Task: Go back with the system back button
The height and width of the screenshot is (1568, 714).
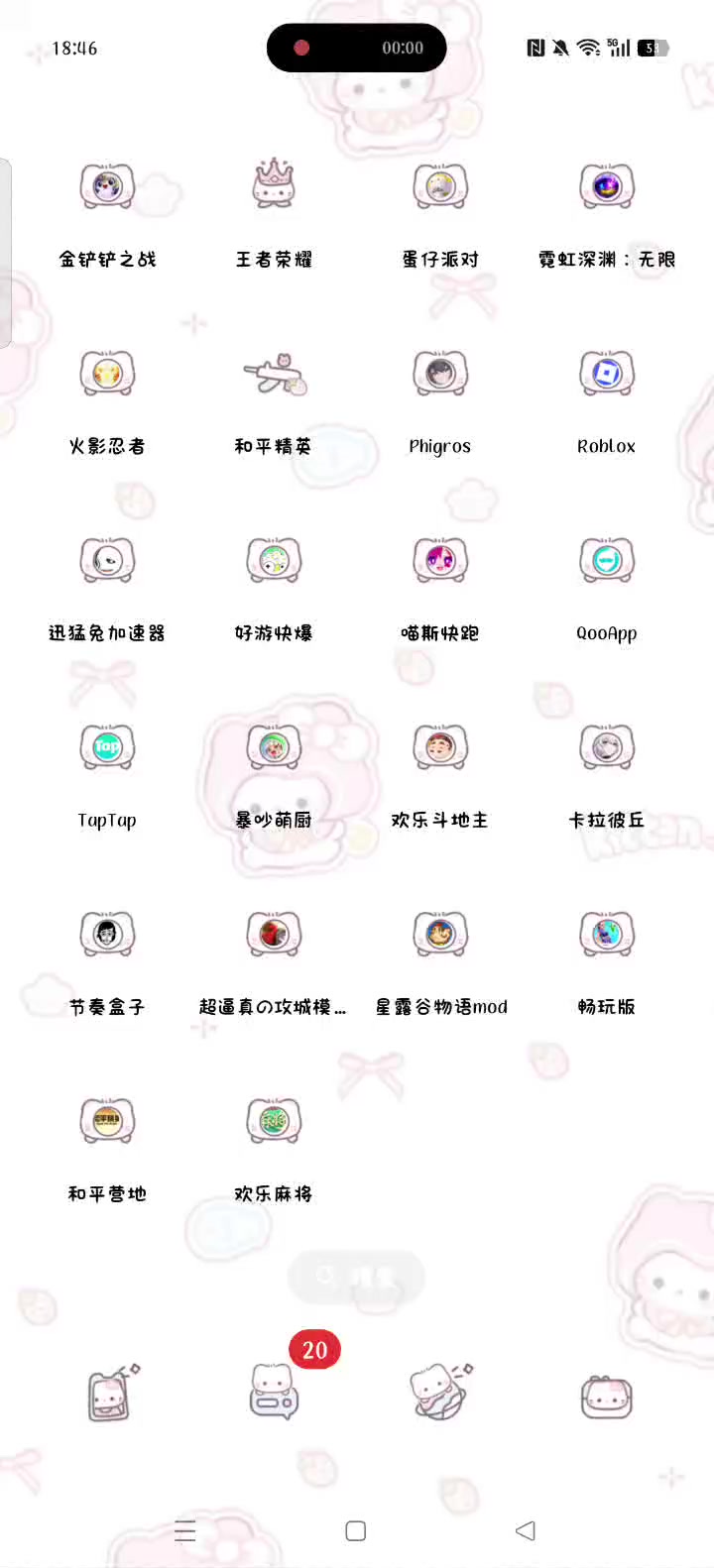Action: (x=526, y=1530)
